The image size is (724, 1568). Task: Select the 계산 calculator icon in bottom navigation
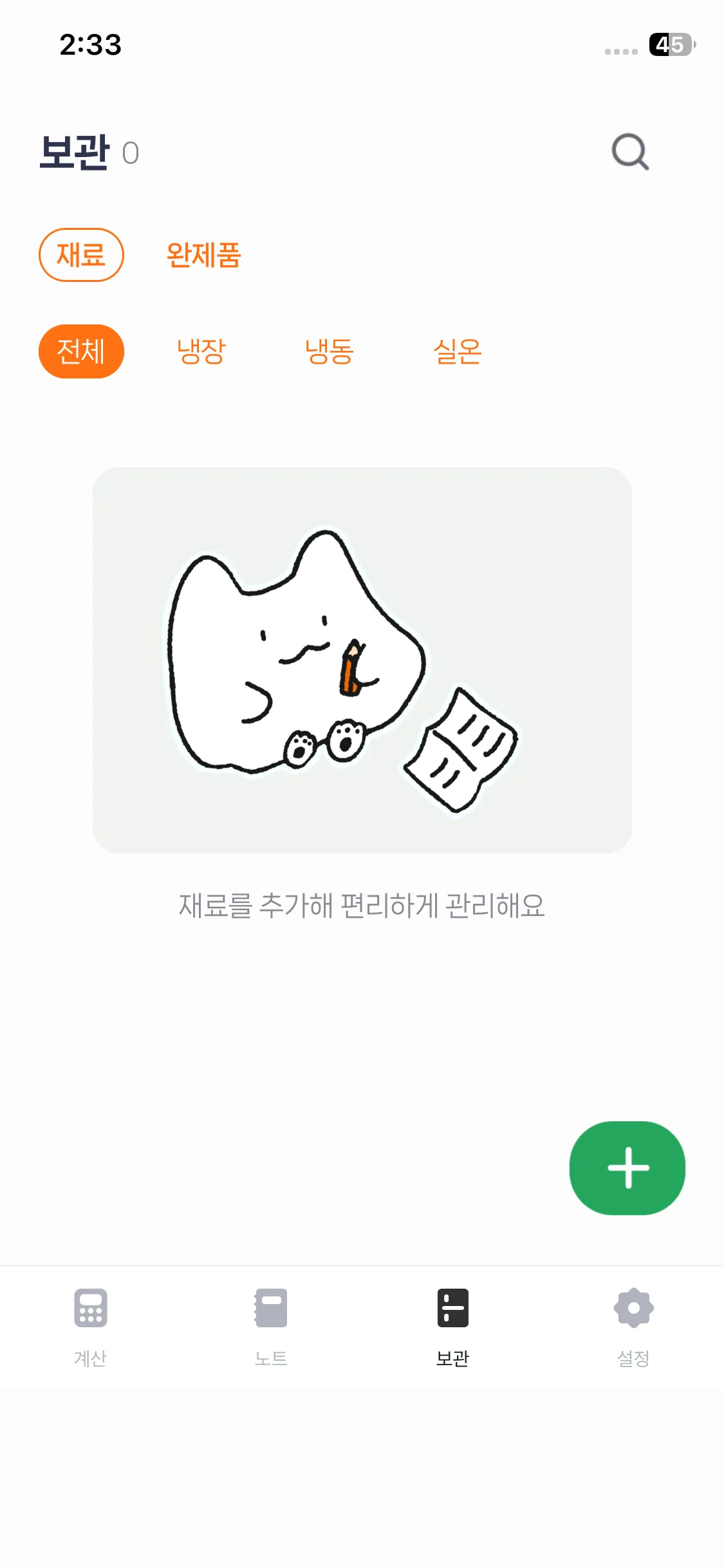click(x=89, y=1308)
